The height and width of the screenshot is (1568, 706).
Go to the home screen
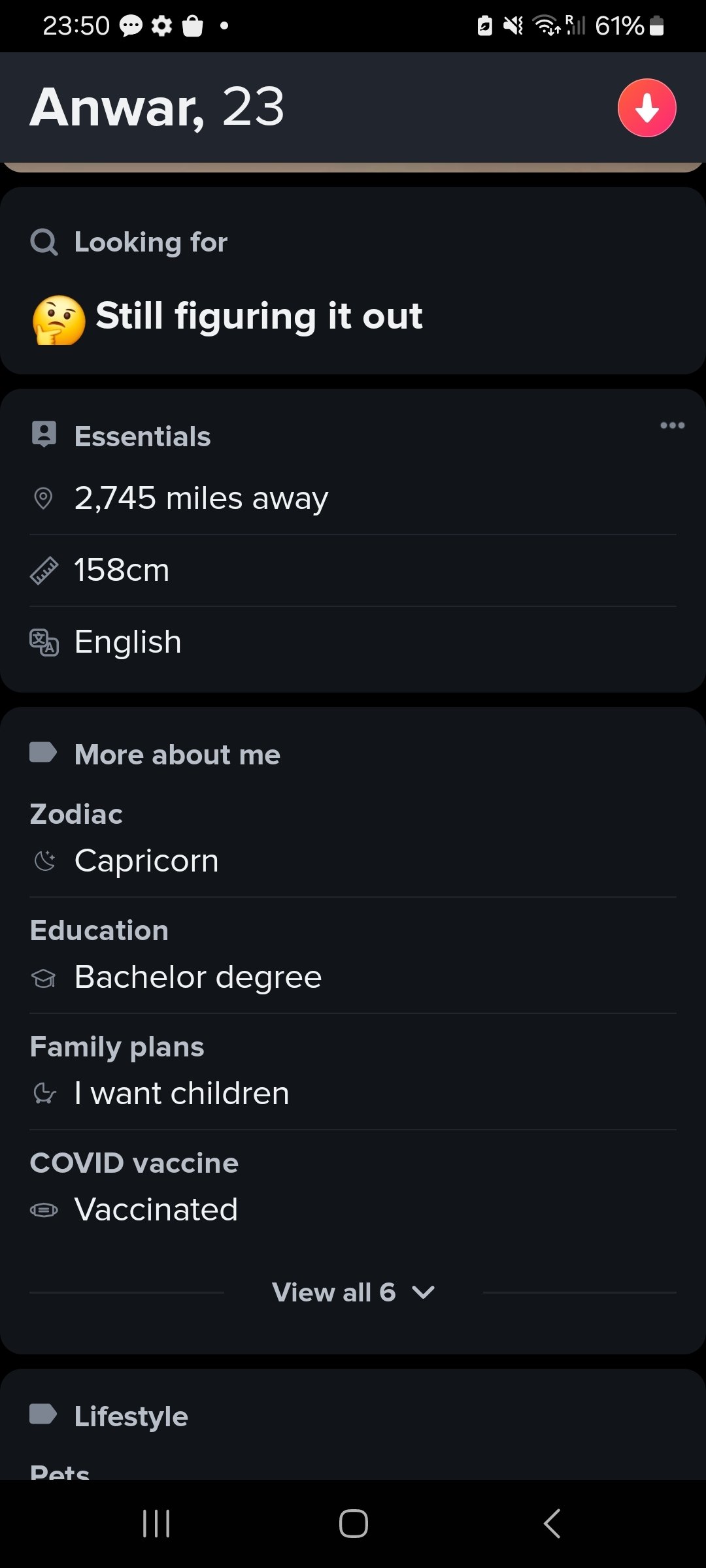tap(353, 1524)
